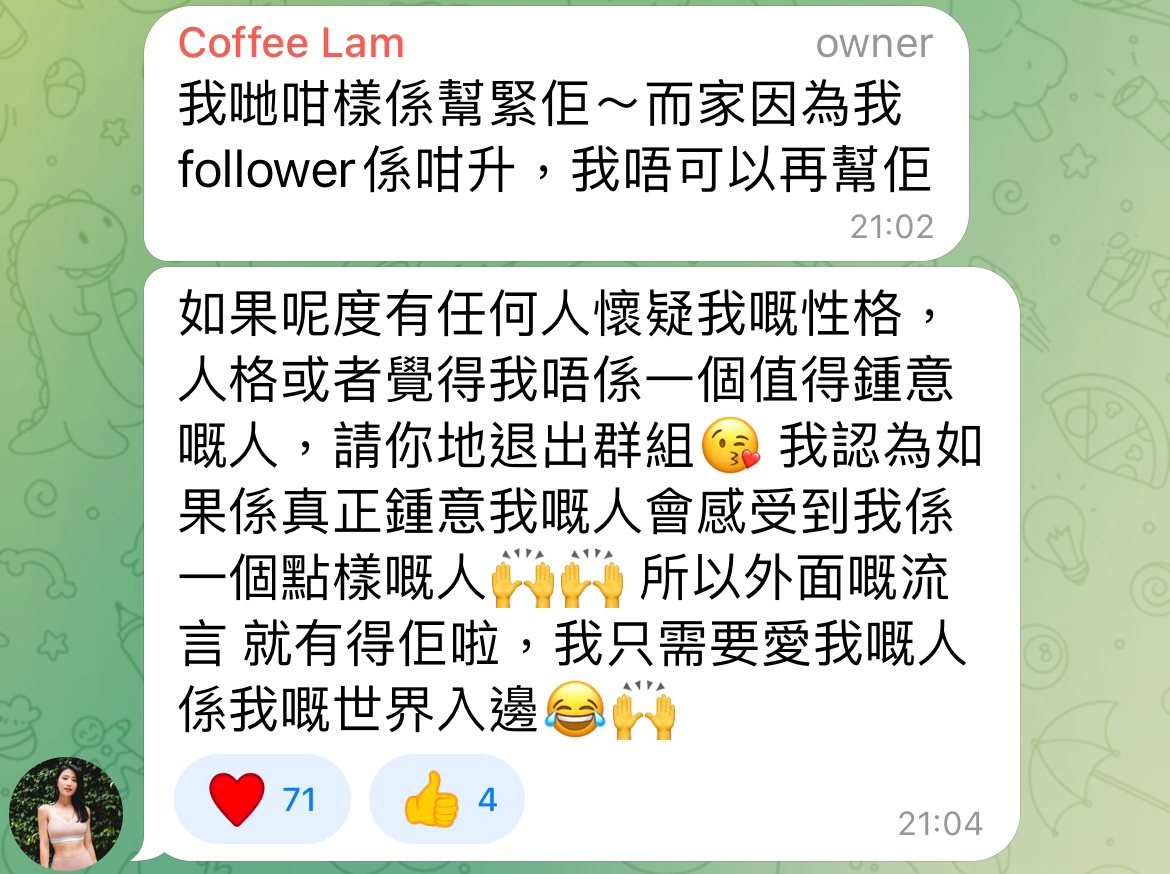1170x874 pixels.
Task: Open Coffee Lam's sender name
Action: tap(291, 43)
